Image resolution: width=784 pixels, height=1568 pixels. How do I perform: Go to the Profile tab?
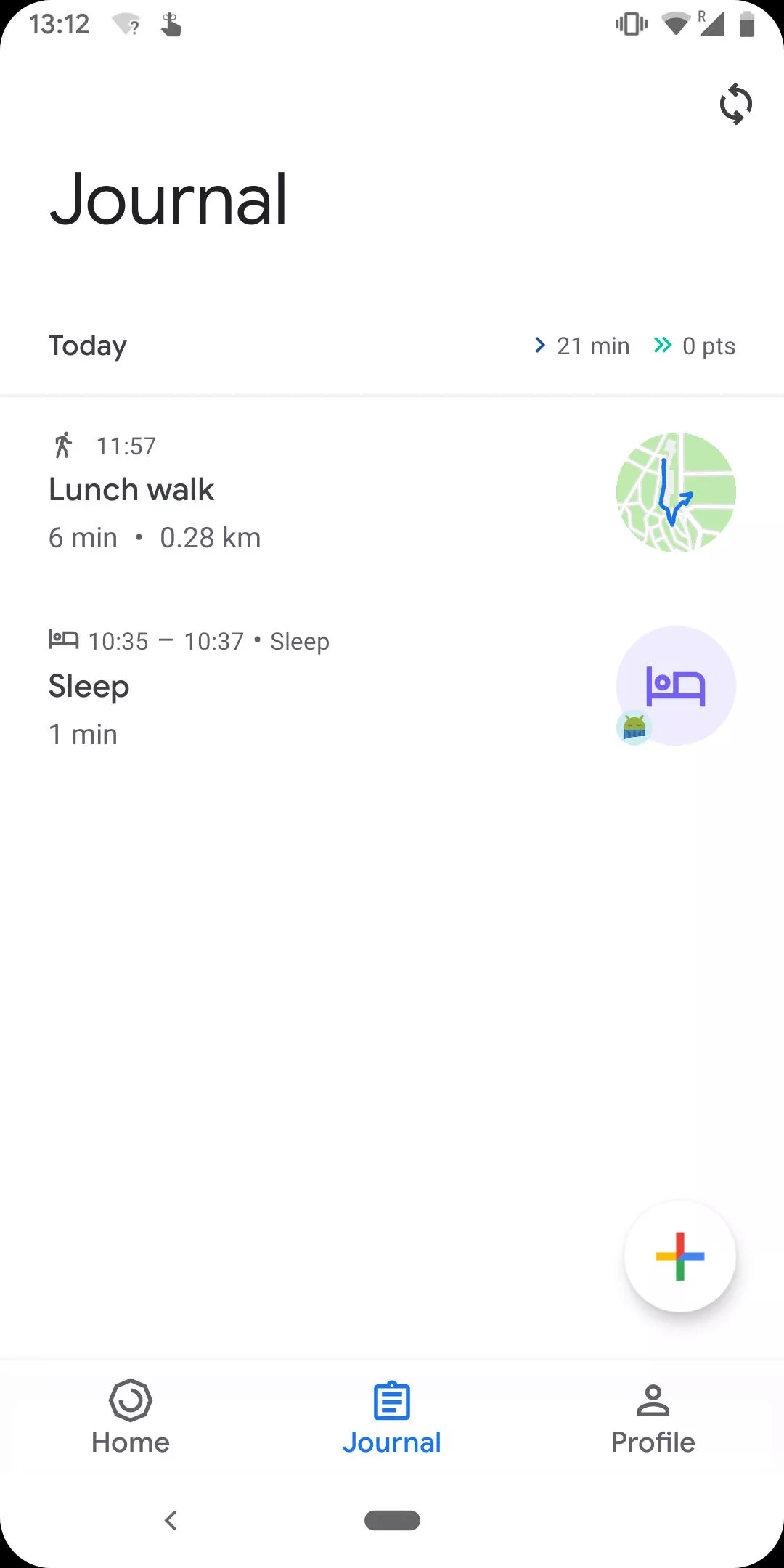(x=653, y=1418)
